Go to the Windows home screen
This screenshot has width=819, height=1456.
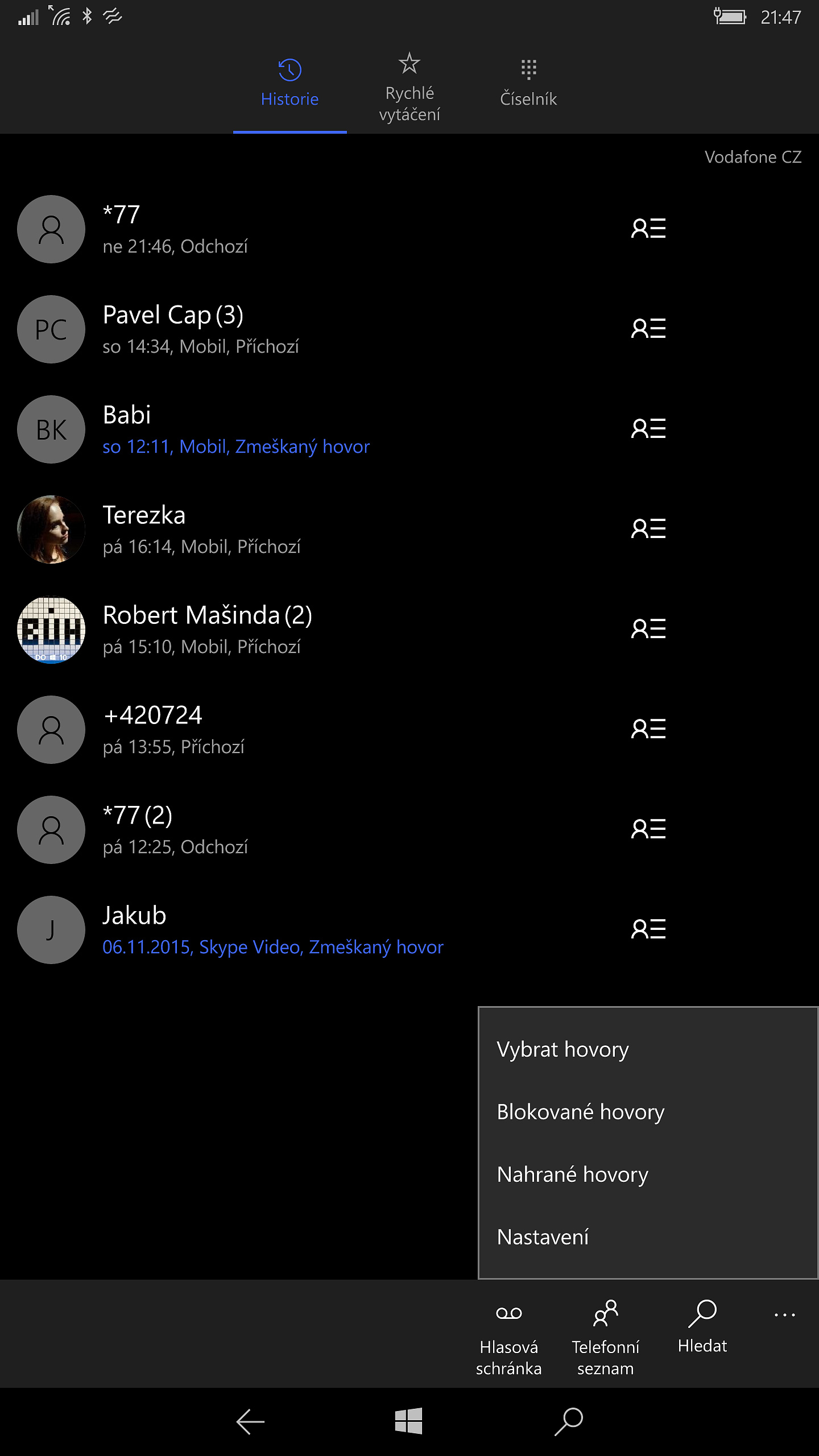click(x=409, y=1421)
